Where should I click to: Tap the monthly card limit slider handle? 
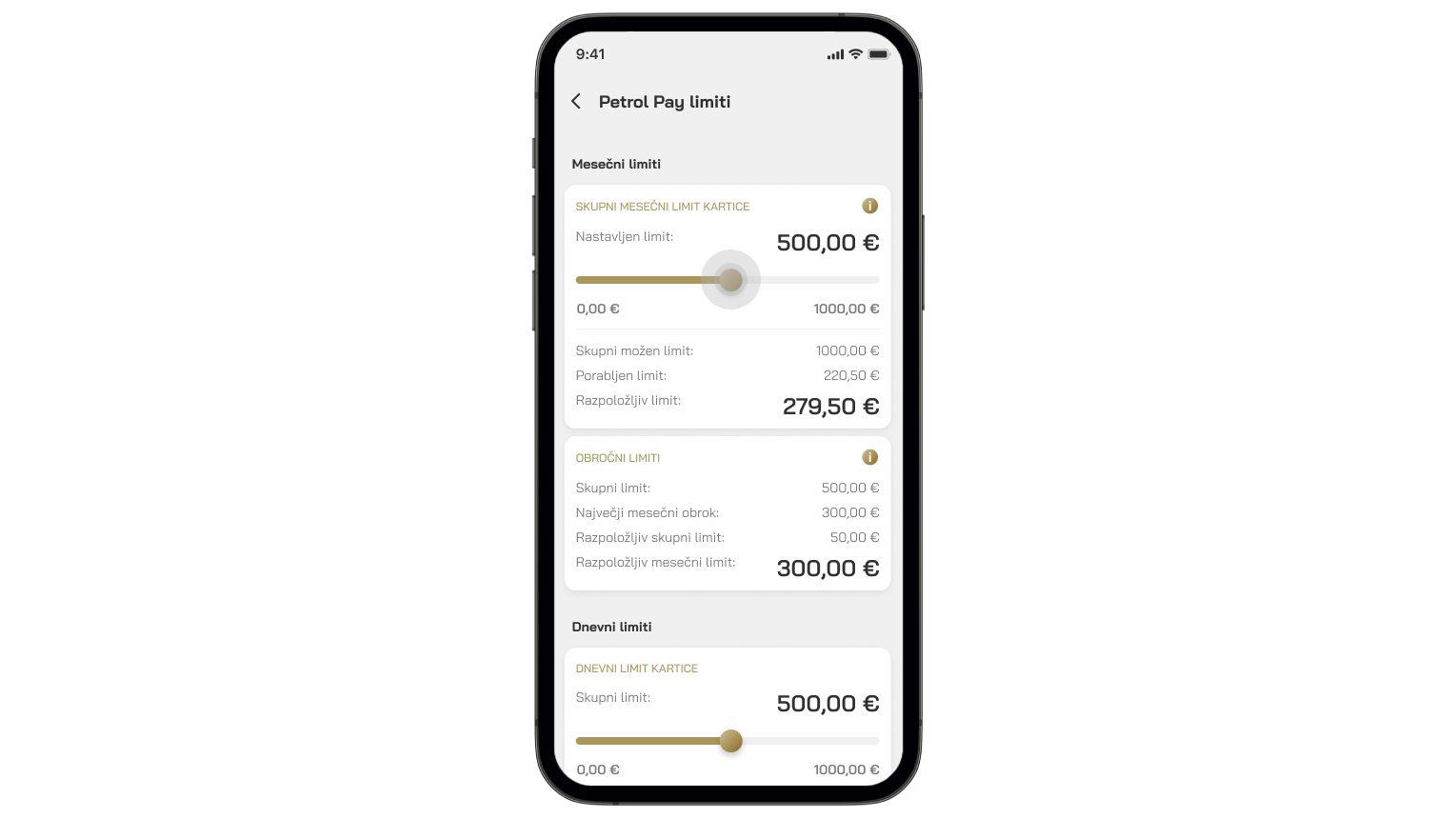(730, 280)
